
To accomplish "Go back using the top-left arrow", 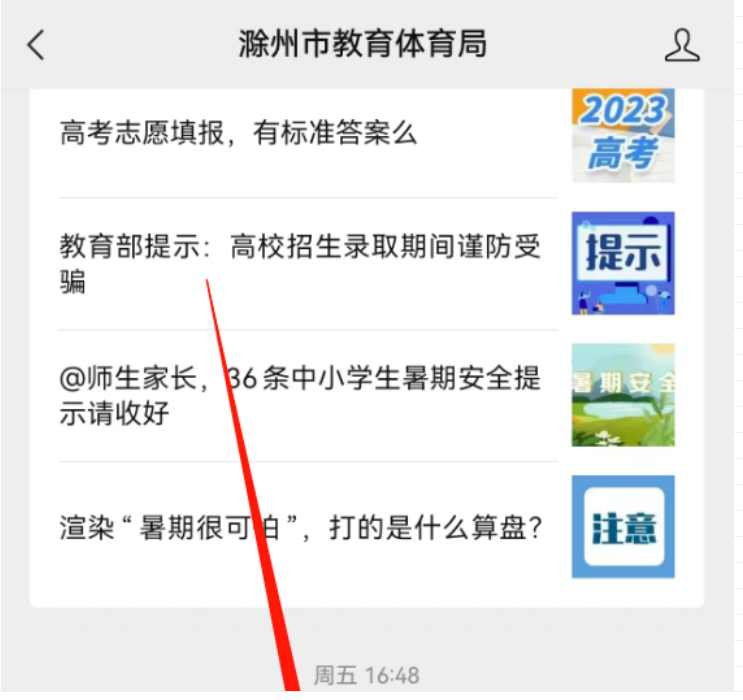I will (x=36, y=45).
